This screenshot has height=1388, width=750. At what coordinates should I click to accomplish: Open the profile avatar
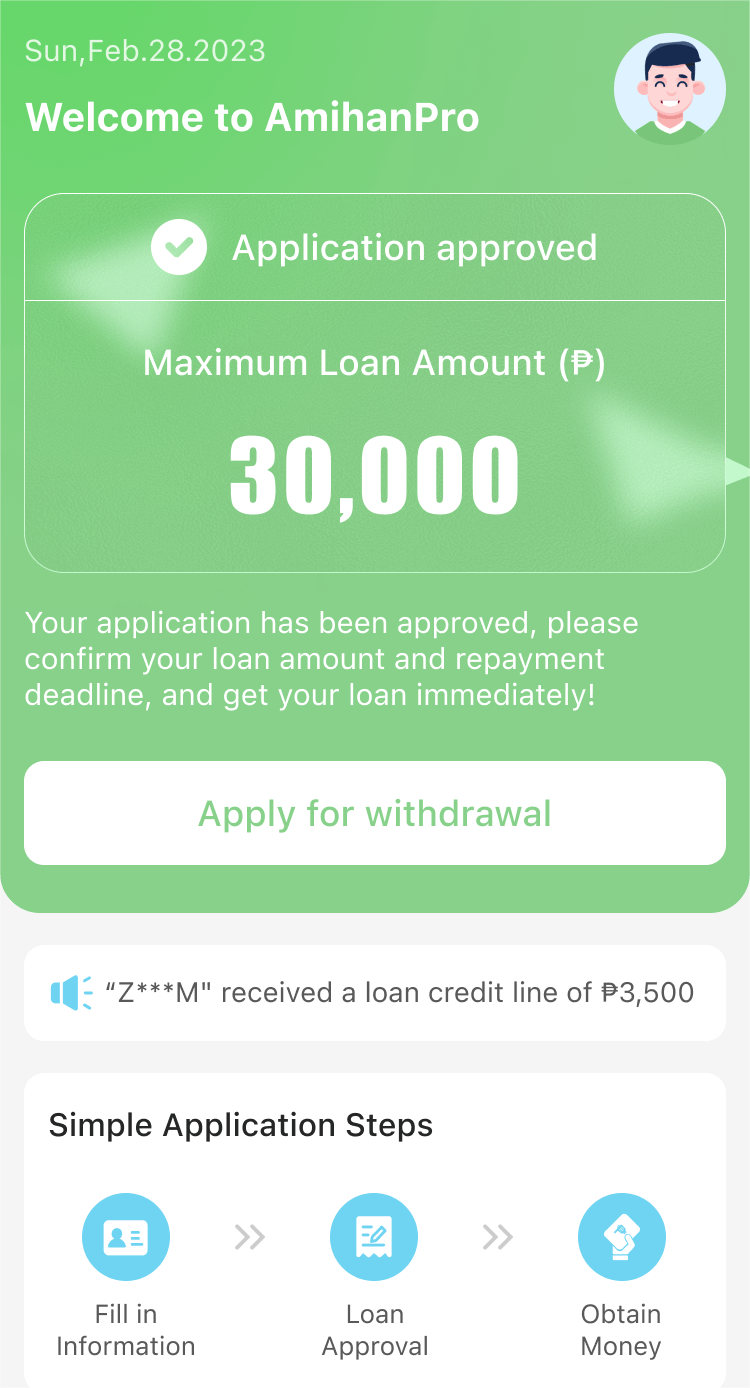pyautogui.click(x=669, y=89)
